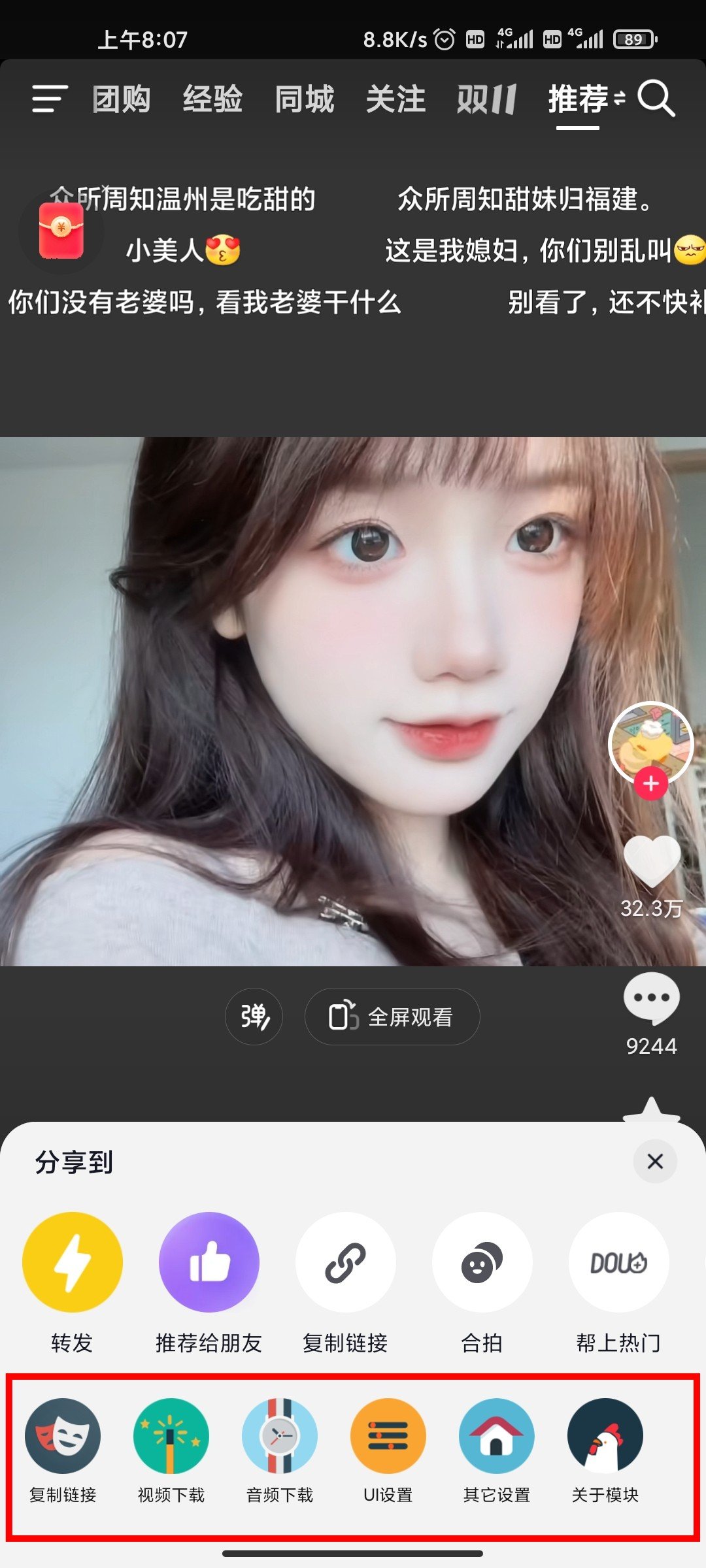Go to the 关注 tab
Viewport: 706px width, 1568px height.
pyautogui.click(x=396, y=99)
